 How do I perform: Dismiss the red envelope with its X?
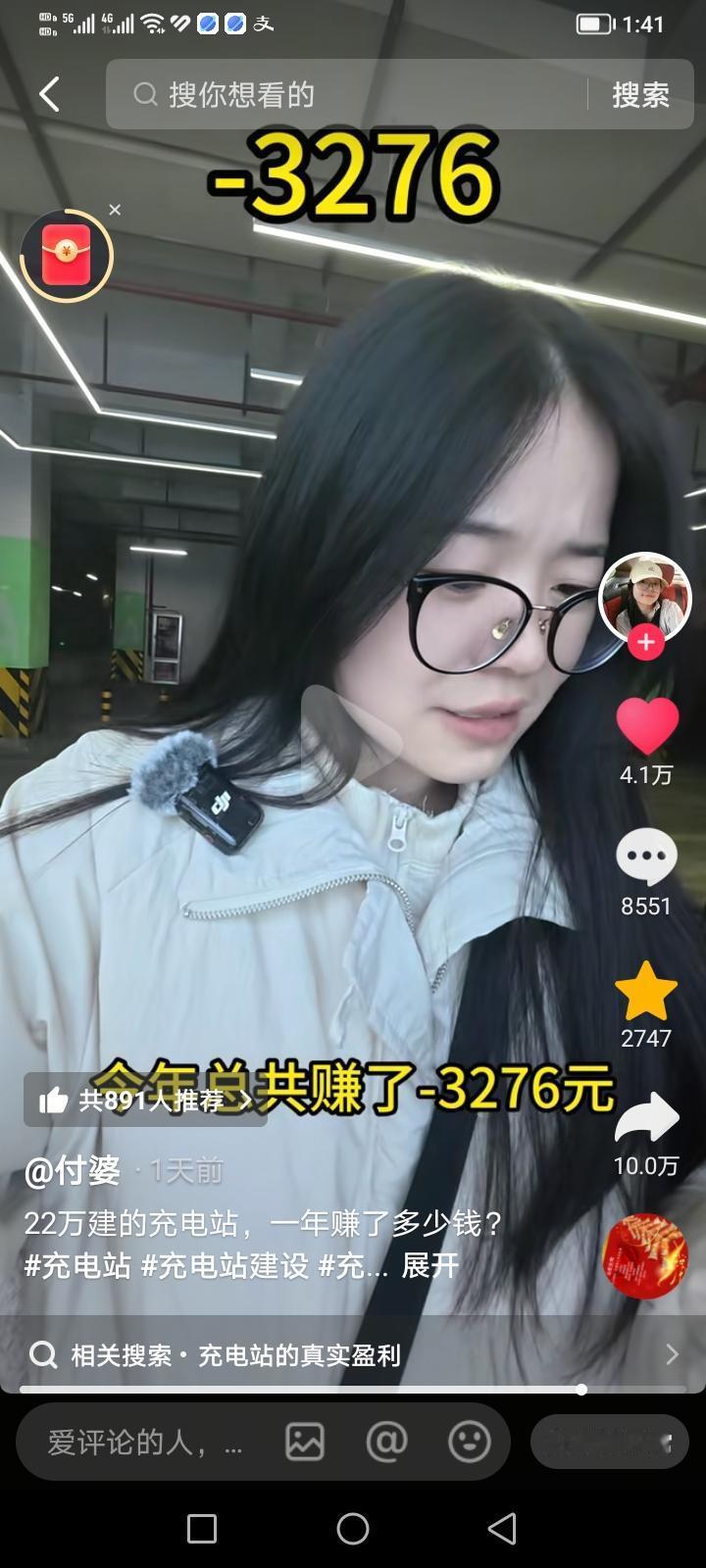(115, 209)
